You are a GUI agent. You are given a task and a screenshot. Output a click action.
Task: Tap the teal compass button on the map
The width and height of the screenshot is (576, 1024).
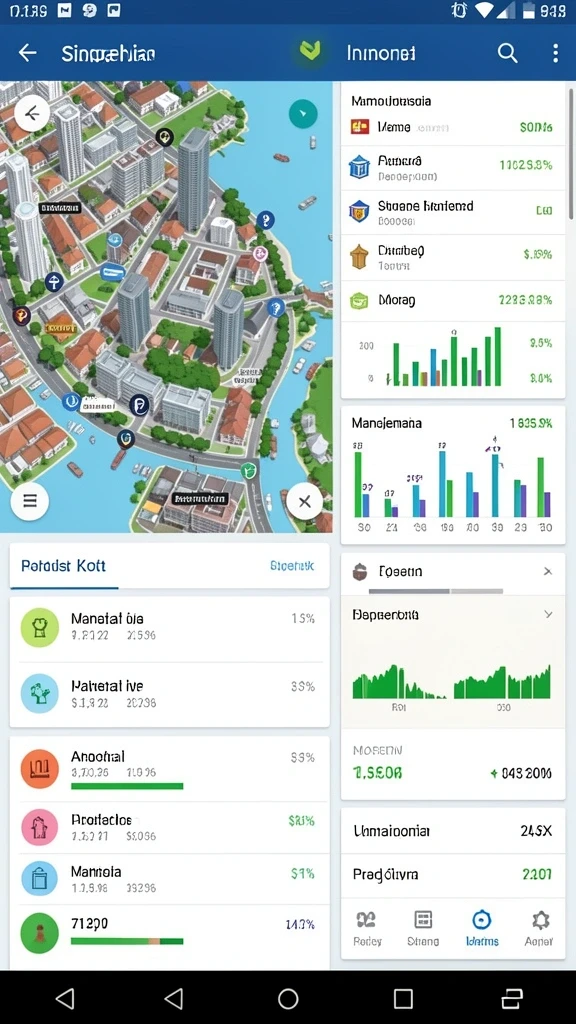(x=303, y=114)
